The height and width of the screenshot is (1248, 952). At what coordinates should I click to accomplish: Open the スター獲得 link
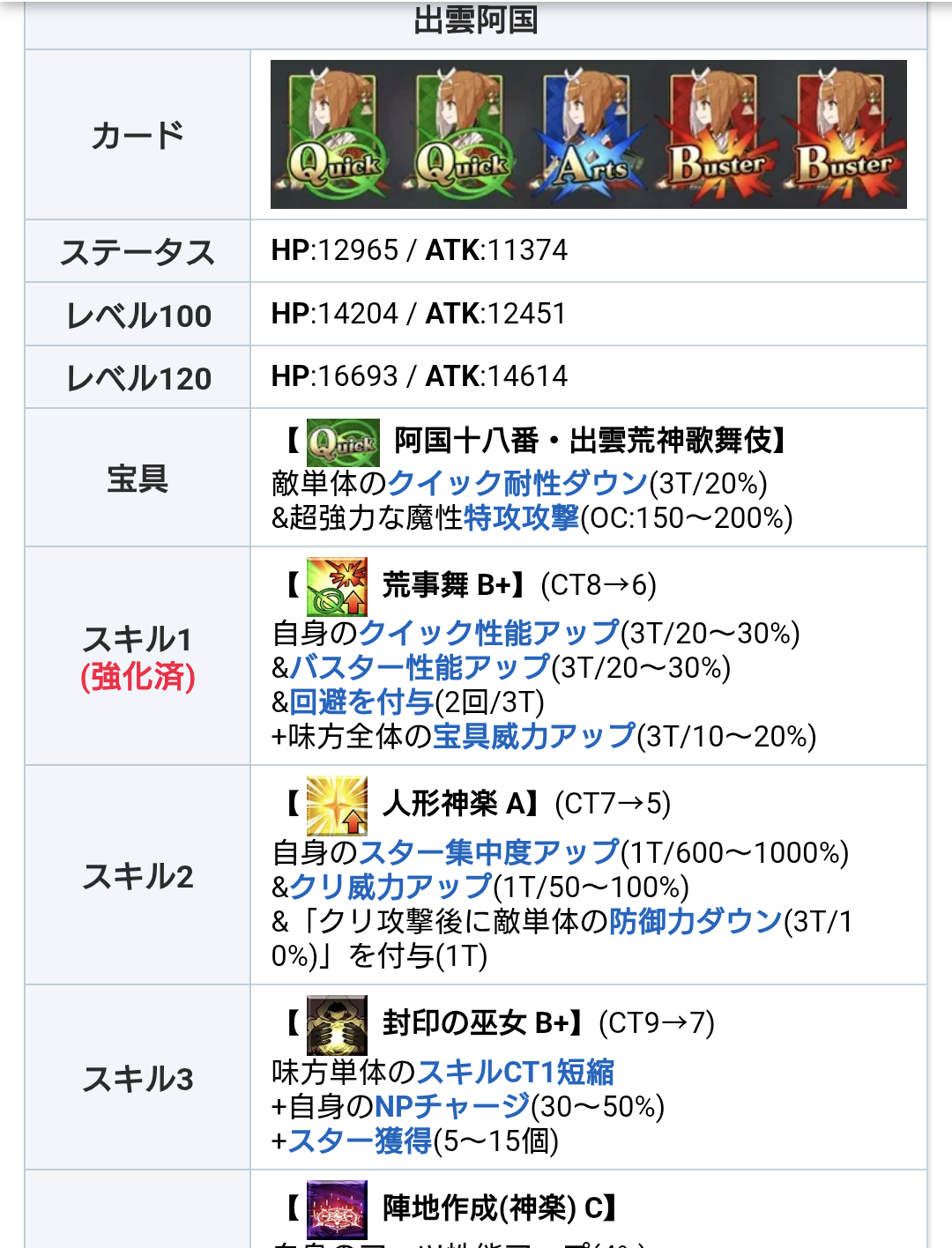point(361,1140)
